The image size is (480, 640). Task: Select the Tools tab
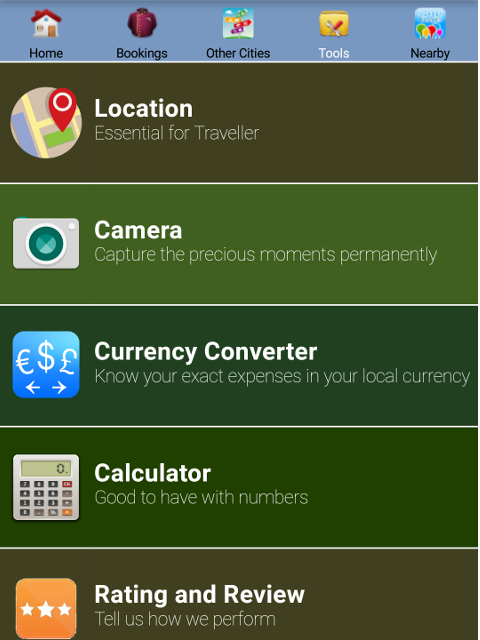[334, 32]
